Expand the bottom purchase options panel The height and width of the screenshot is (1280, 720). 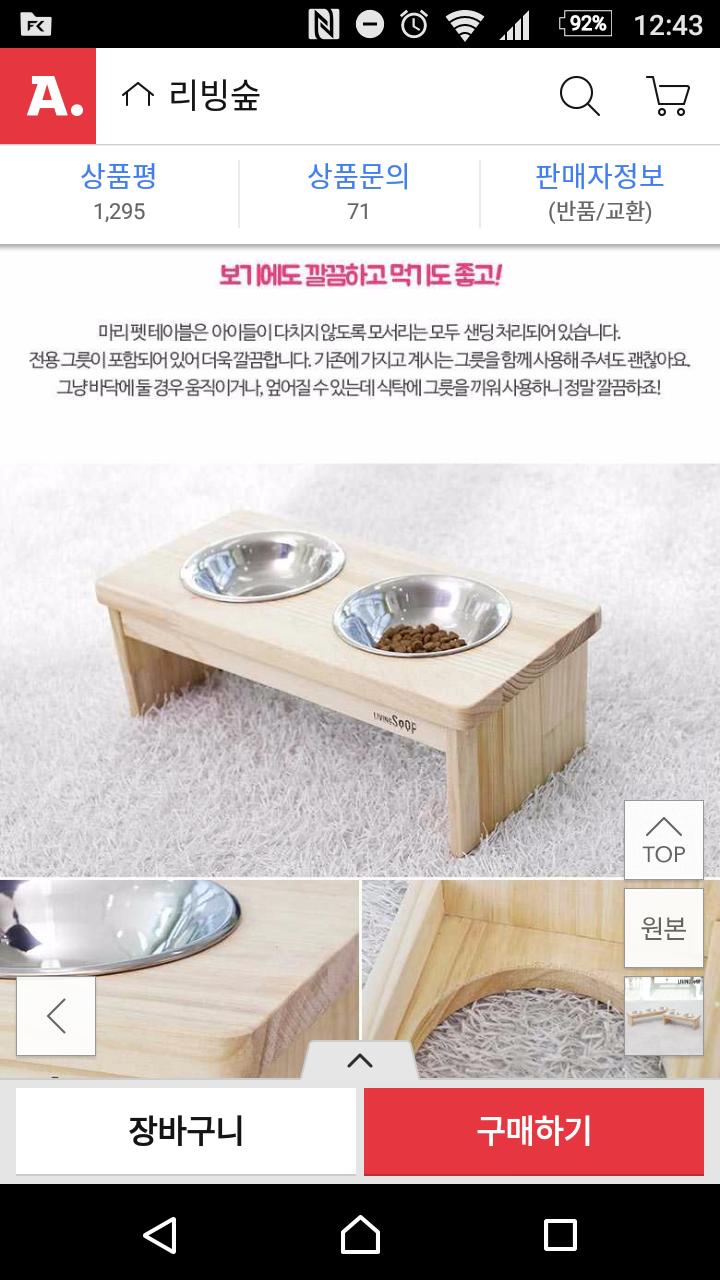click(x=359, y=1061)
